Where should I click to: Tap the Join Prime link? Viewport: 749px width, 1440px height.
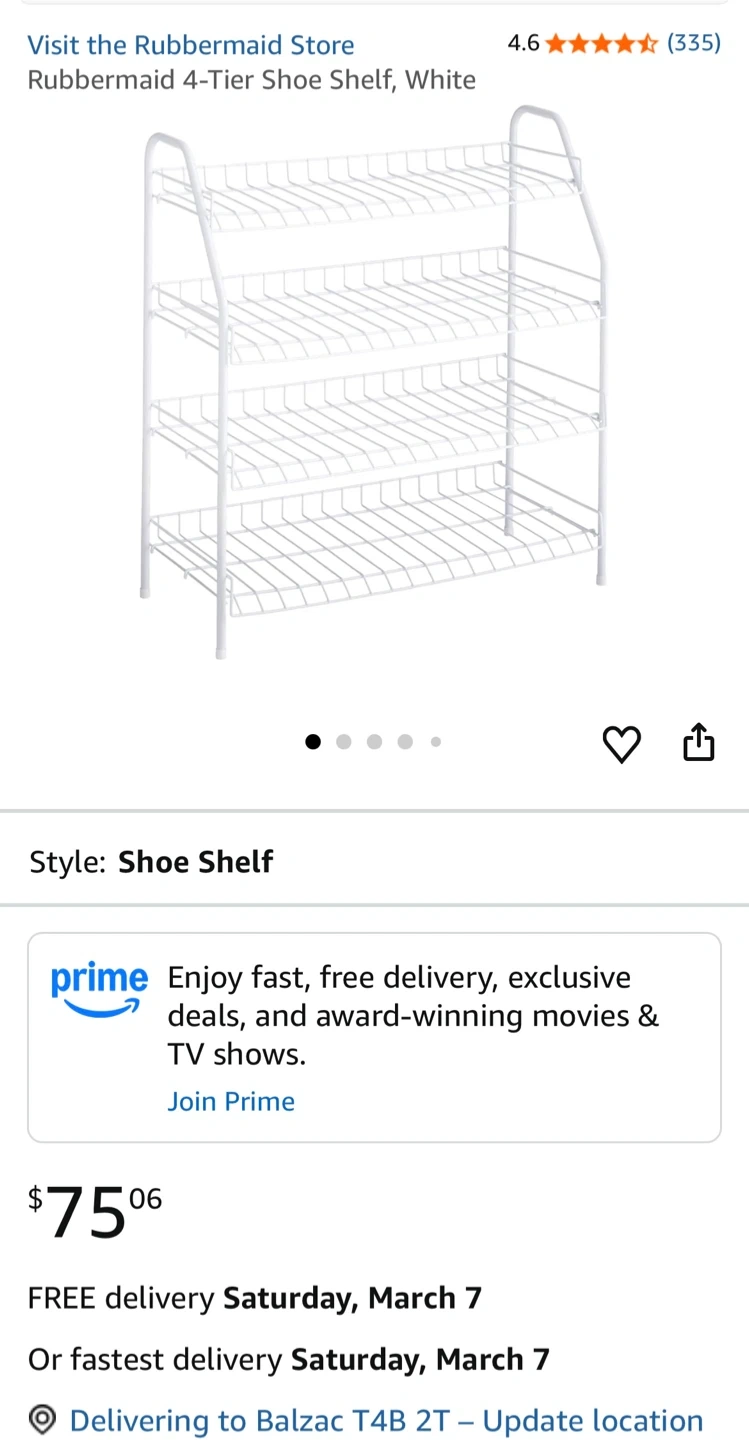pyautogui.click(x=231, y=1101)
